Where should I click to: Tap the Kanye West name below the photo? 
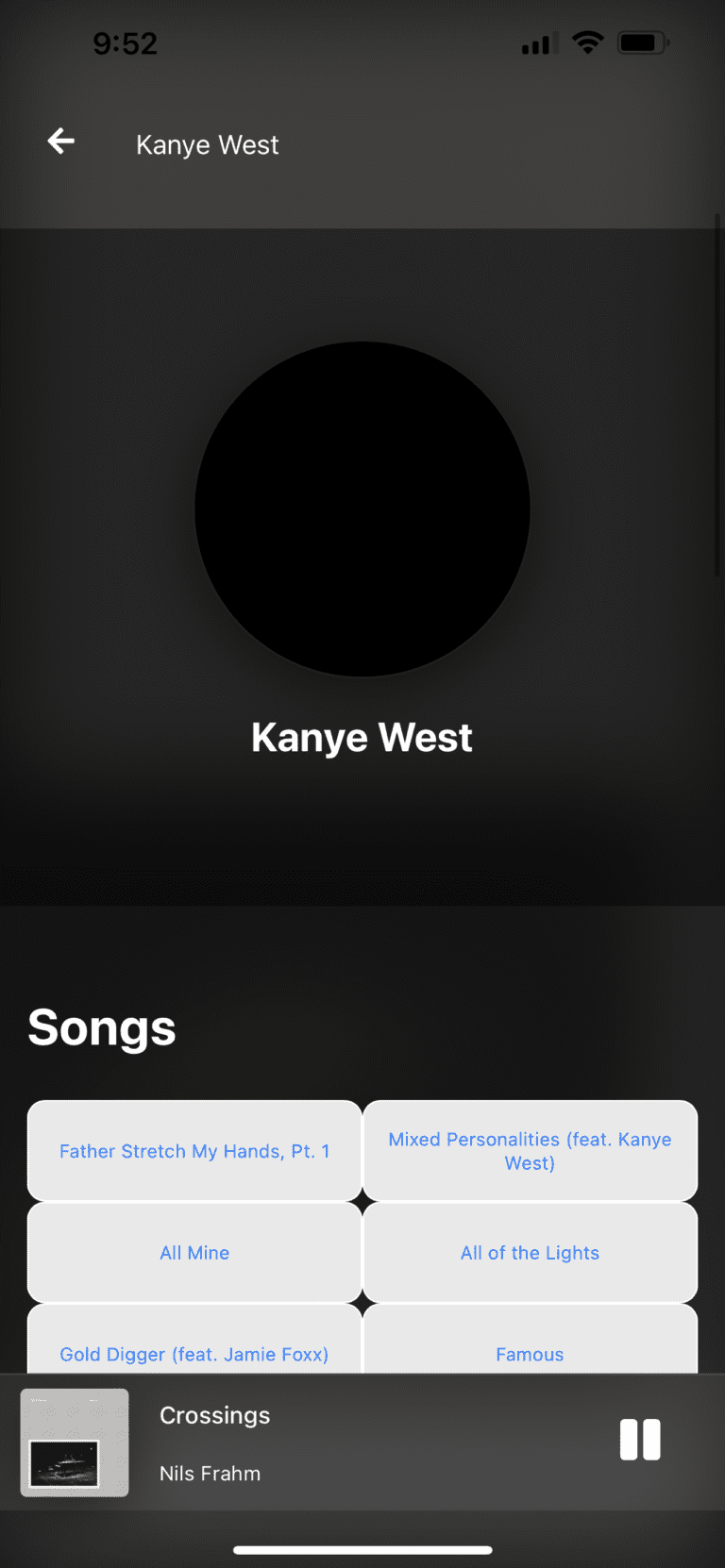pyautogui.click(x=362, y=737)
